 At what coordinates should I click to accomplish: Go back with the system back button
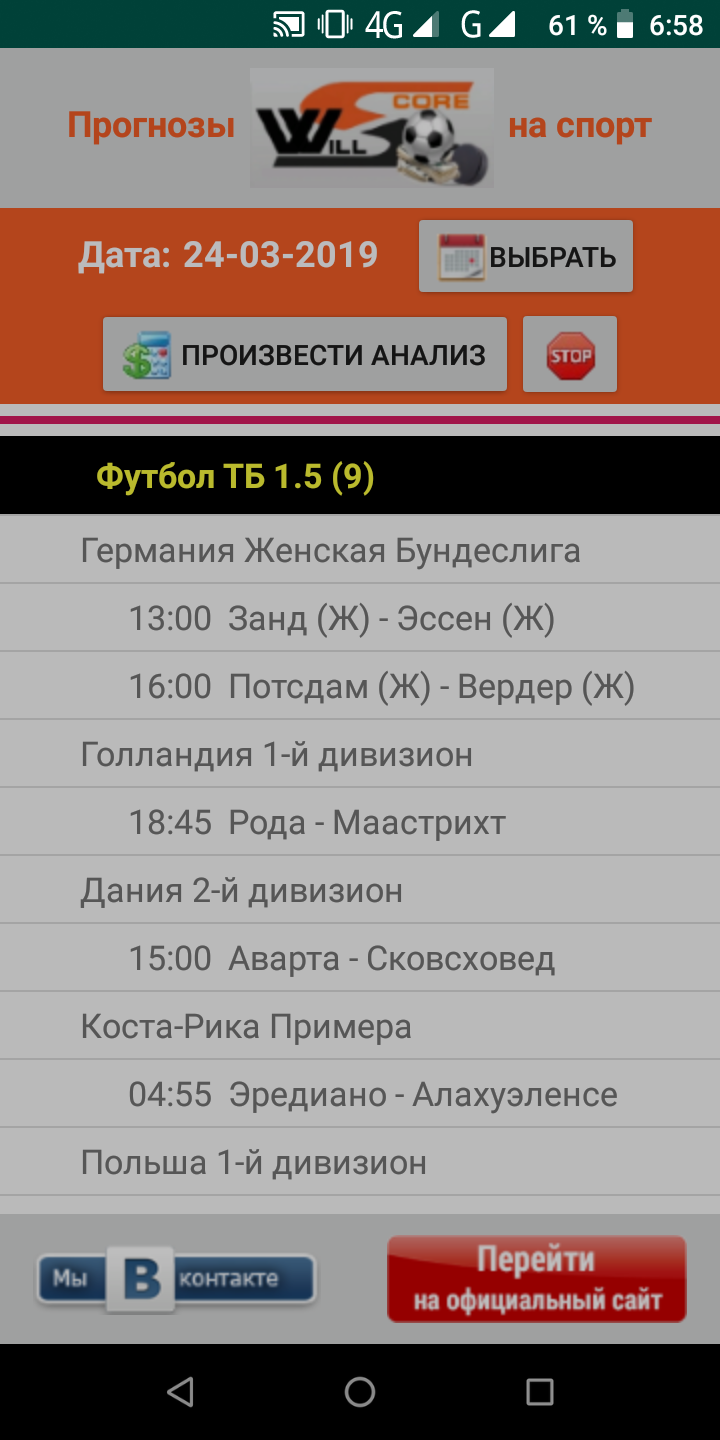click(180, 1392)
